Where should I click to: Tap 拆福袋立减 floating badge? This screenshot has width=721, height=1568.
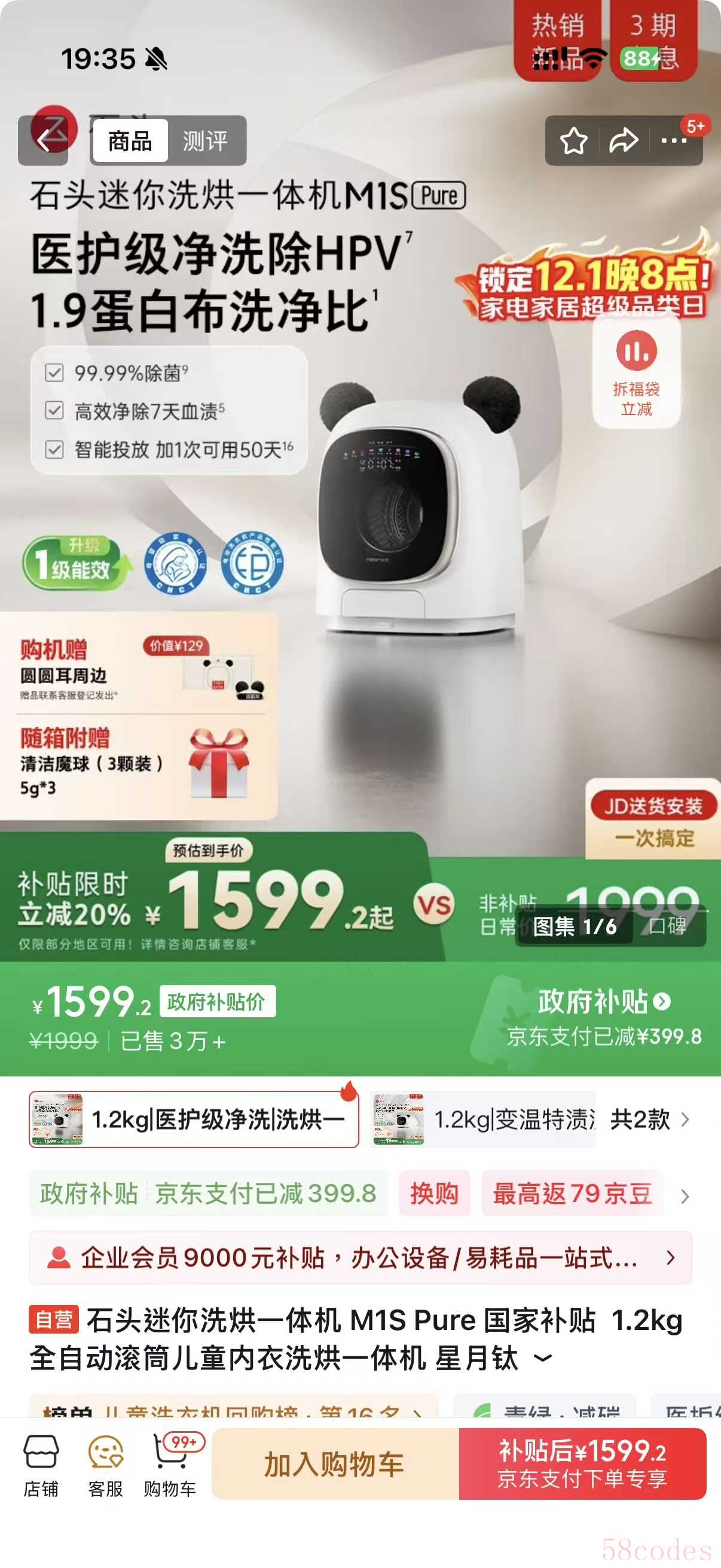pos(636,371)
